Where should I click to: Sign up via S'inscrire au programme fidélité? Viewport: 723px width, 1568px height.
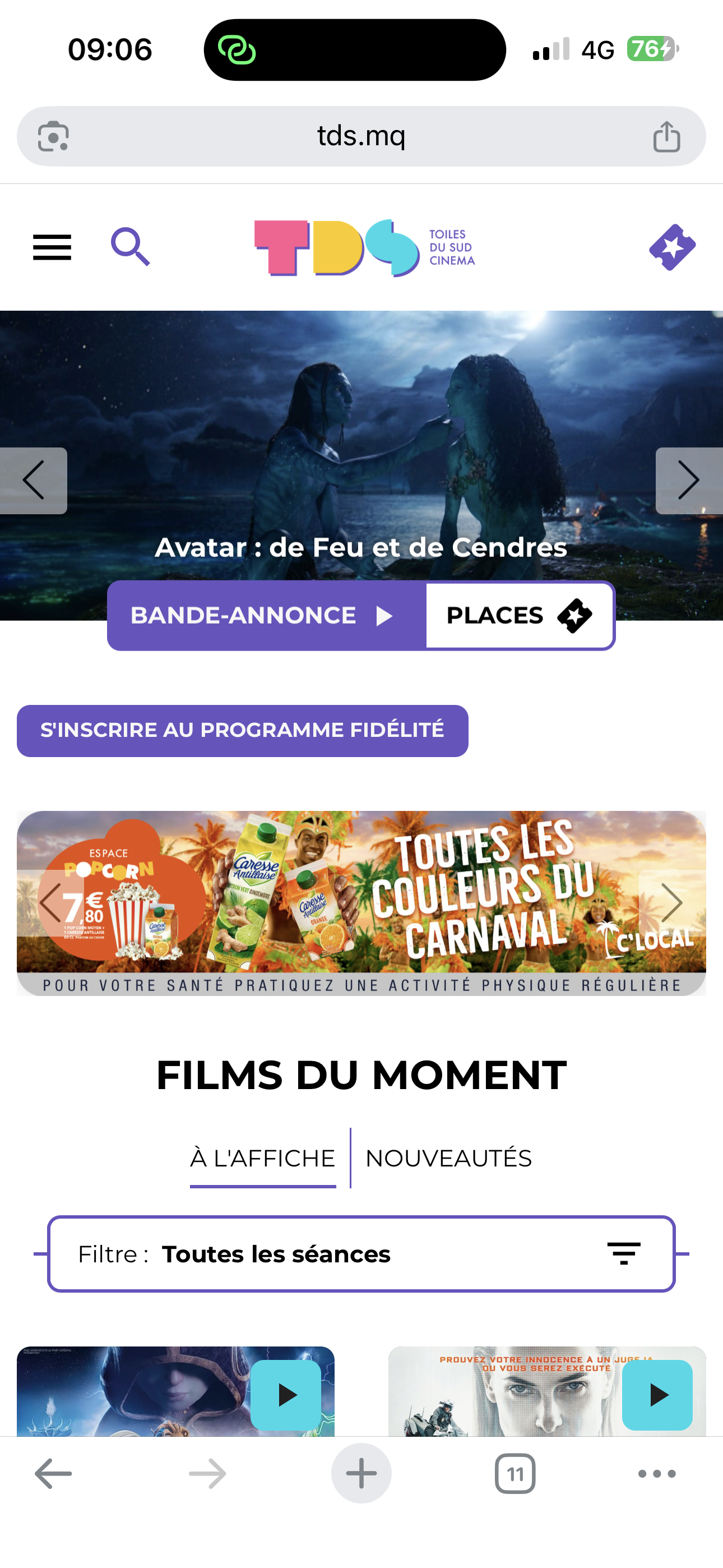(242, 730)
